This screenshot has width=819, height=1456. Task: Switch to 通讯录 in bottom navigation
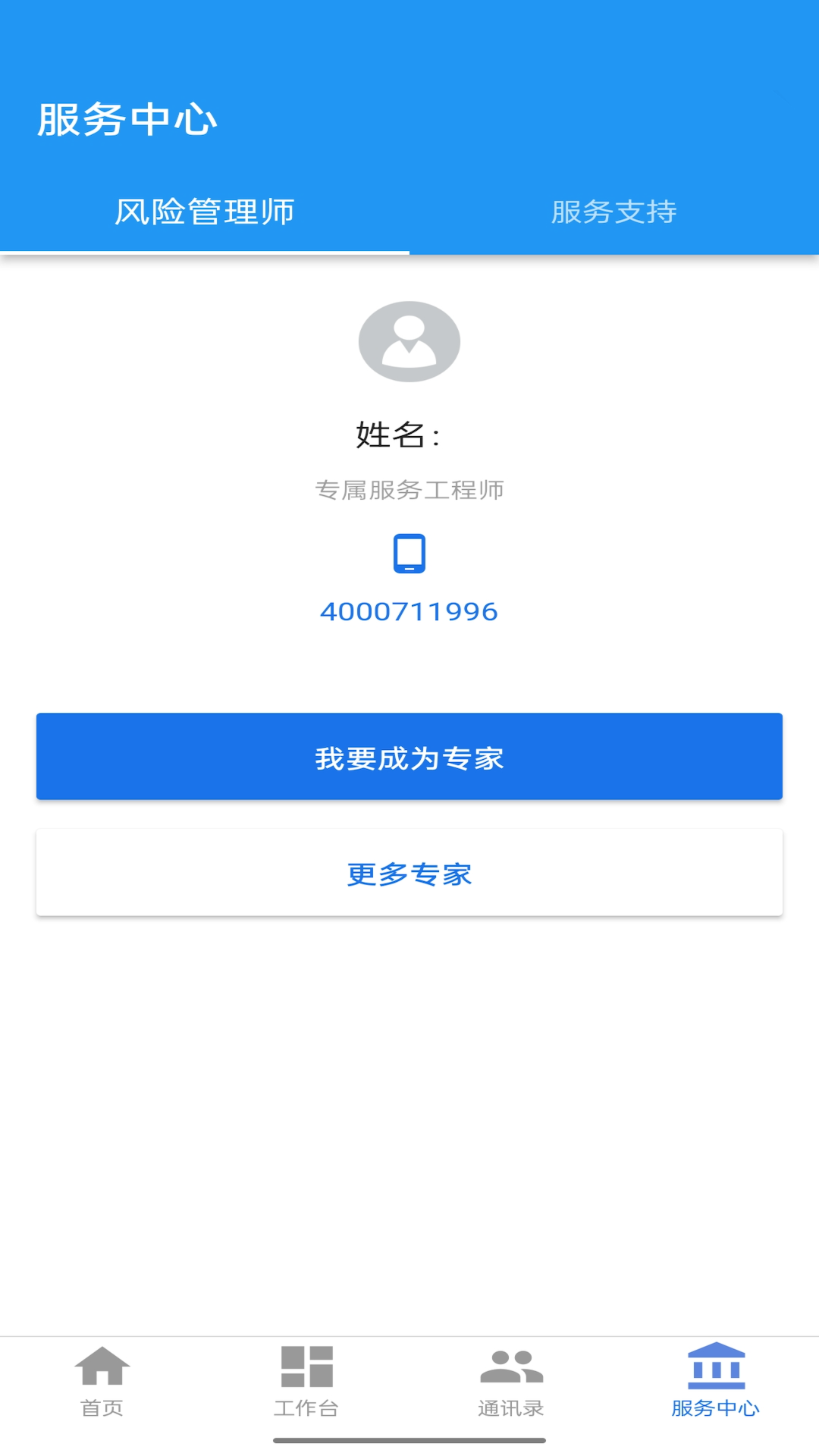(511, 1380)
